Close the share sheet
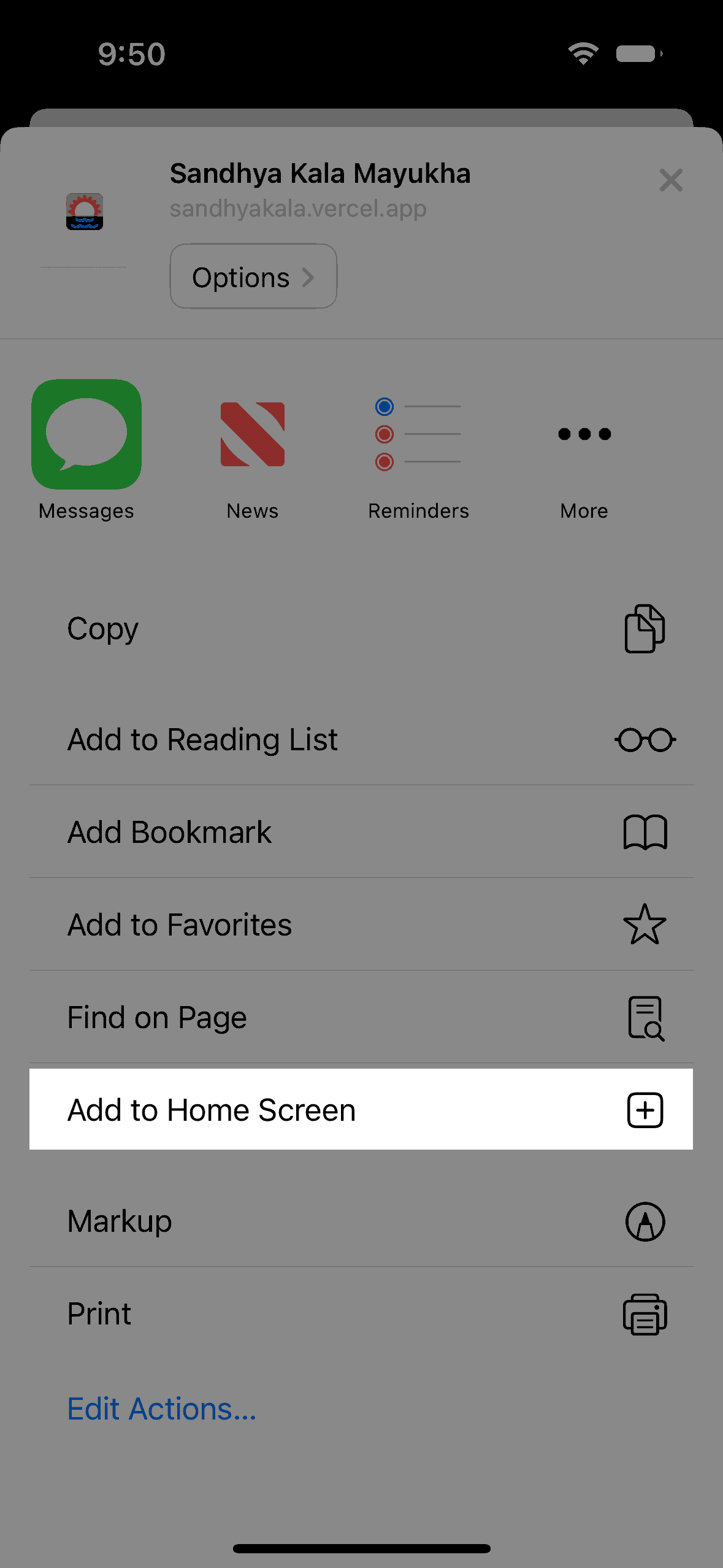Viewport: 723px width, 1568px height. pyautogui.click(x=670, y=180)
